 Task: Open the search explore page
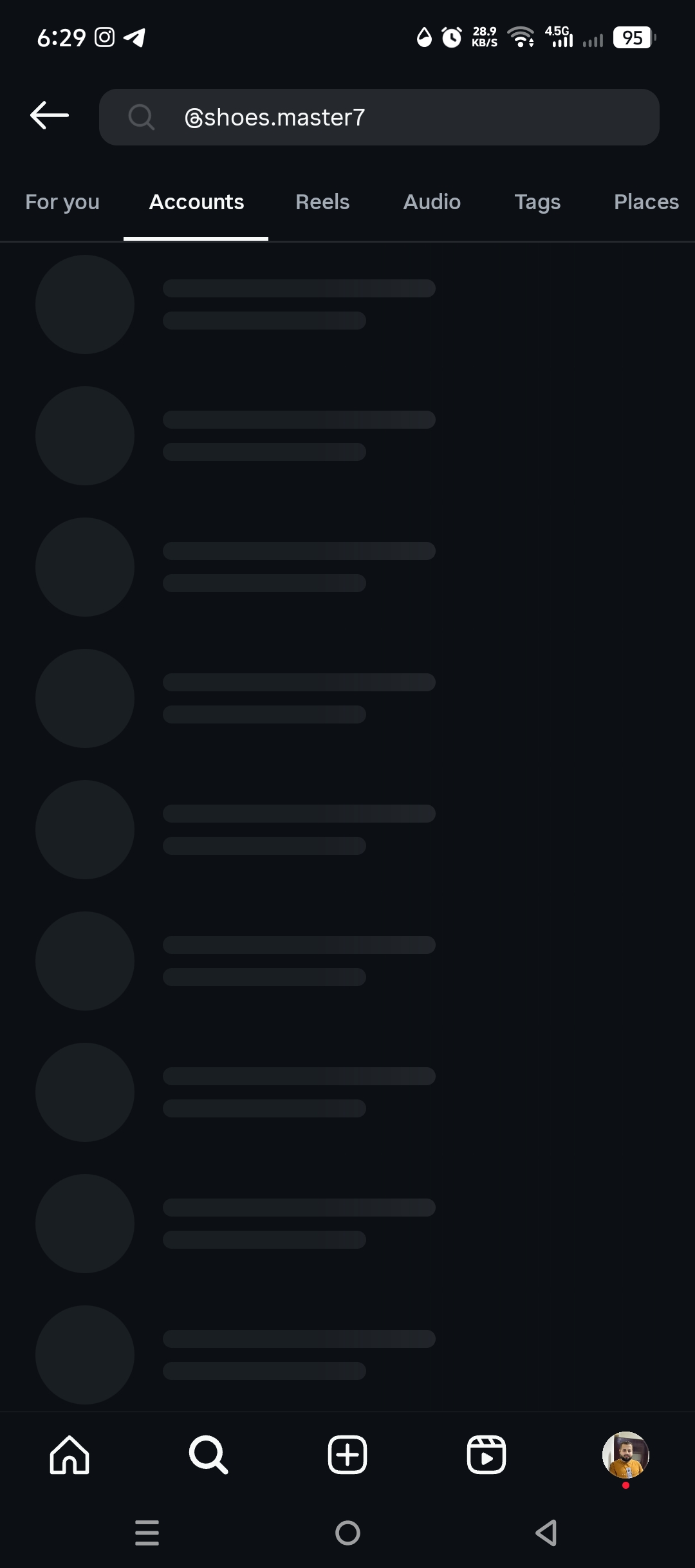coord(208,1455)
